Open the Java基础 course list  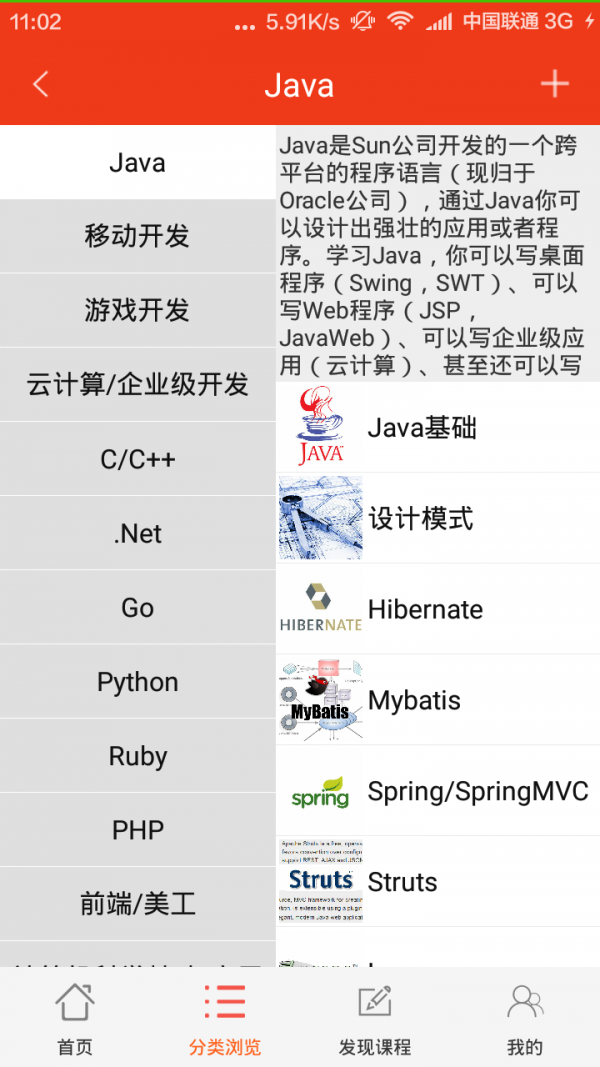tap(438, 428)
